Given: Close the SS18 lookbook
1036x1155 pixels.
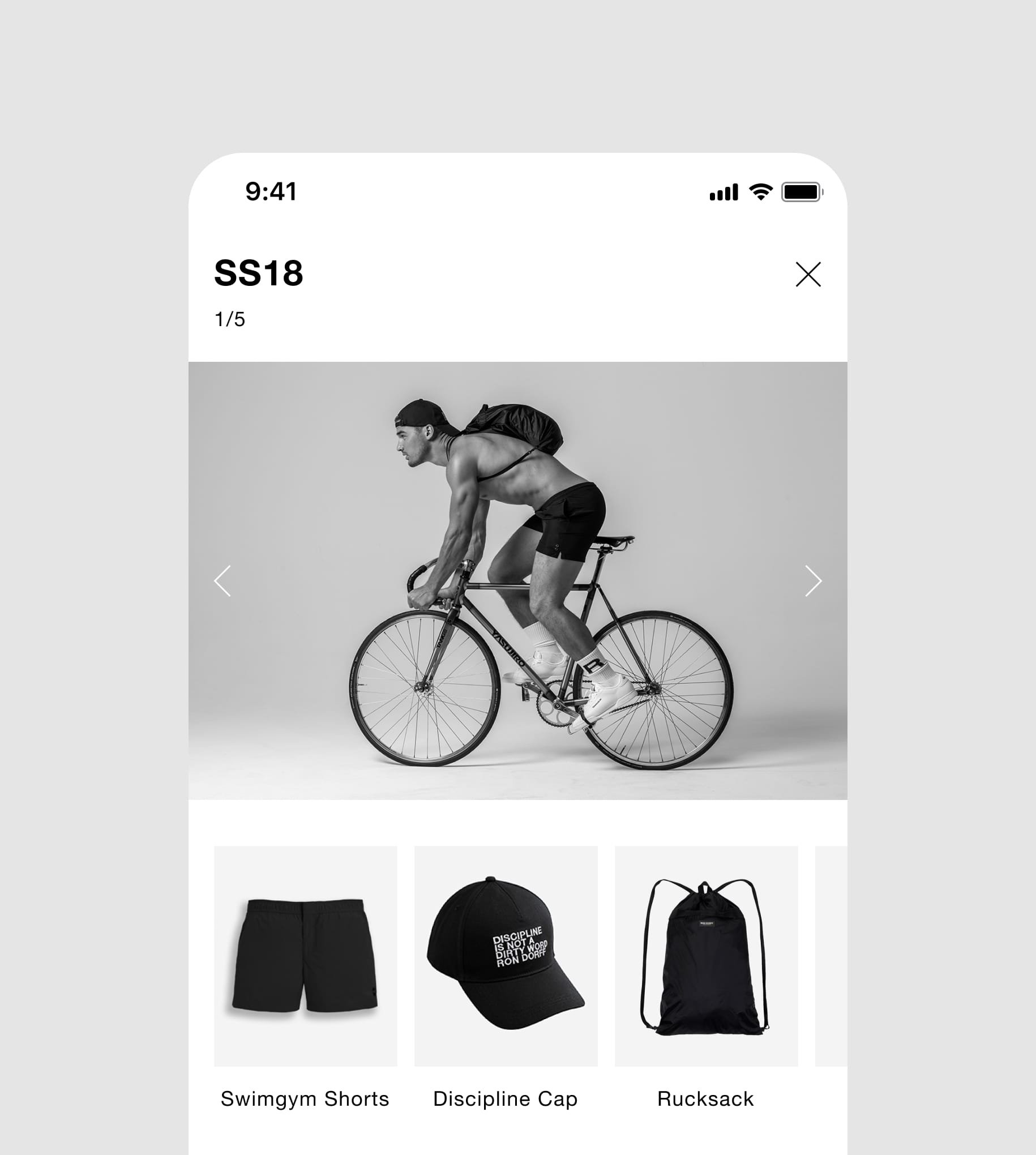Looking at the screenshot, I should [808, 275].
